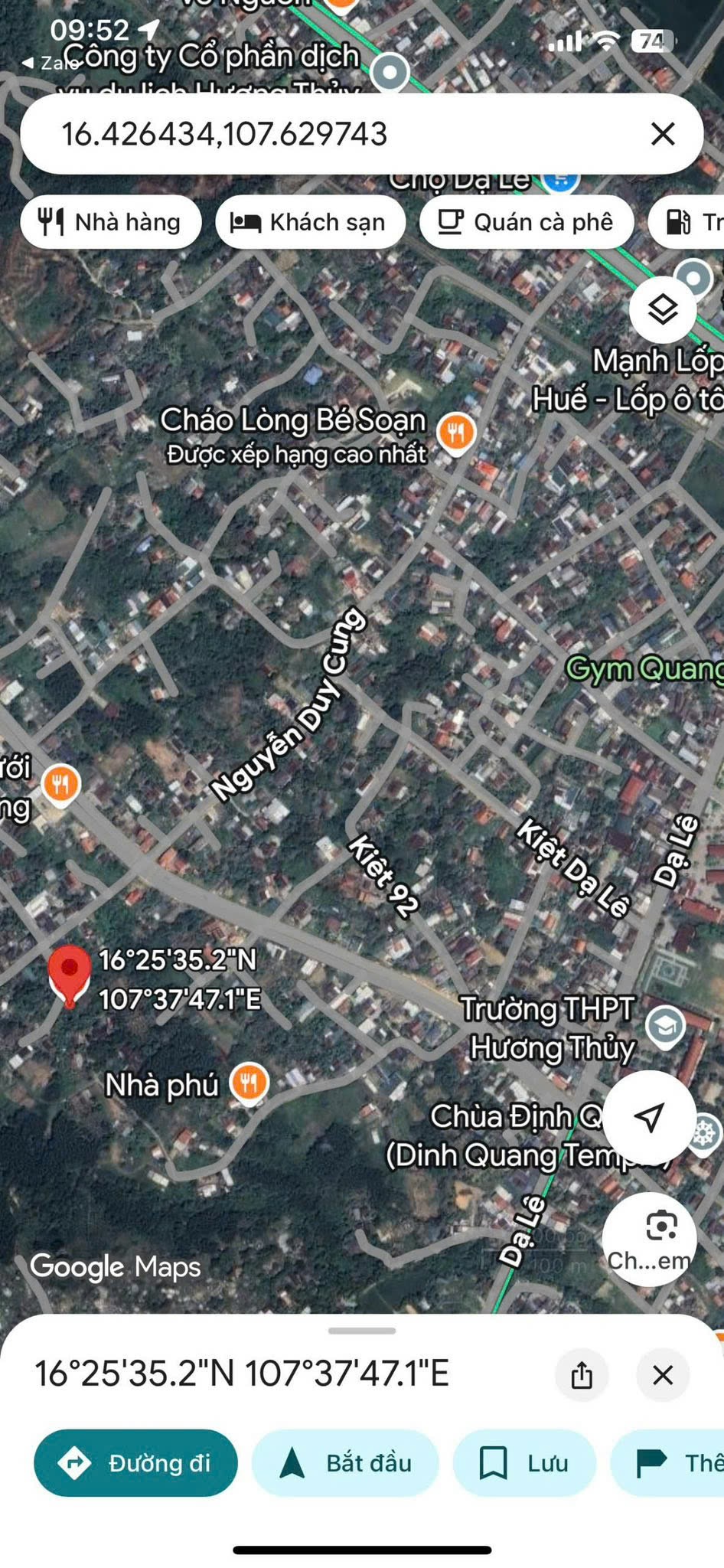724x1568 pixels.
Task: Get directions with Đường đi
Action: [x=135, y=1463]
